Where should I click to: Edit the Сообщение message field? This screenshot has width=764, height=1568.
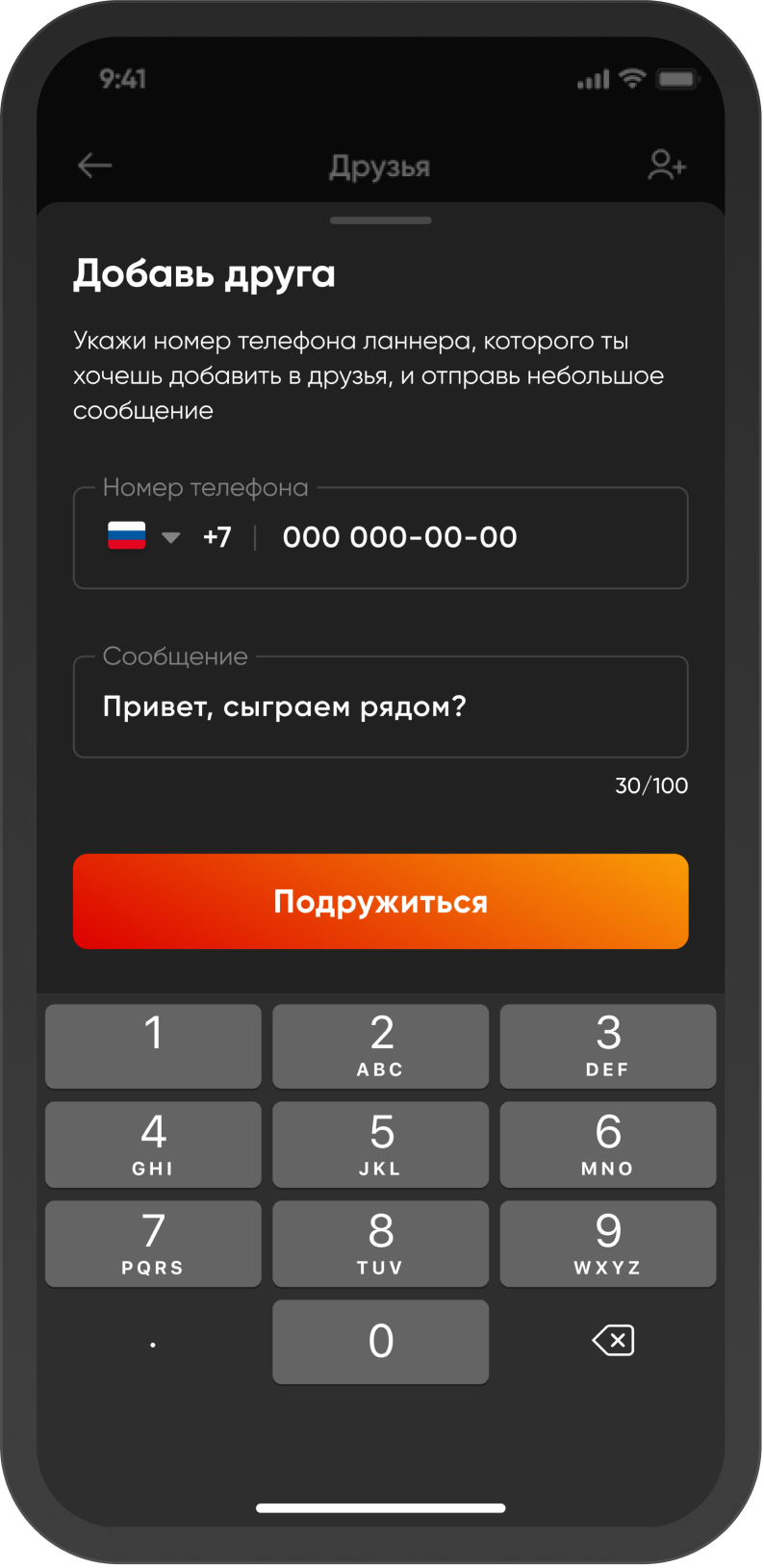coord(380,707)
